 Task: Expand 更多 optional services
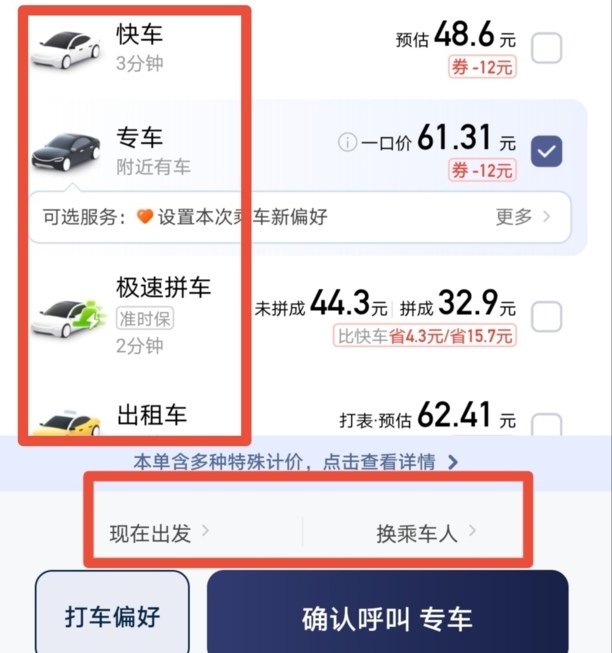click(x=523, y=217)
